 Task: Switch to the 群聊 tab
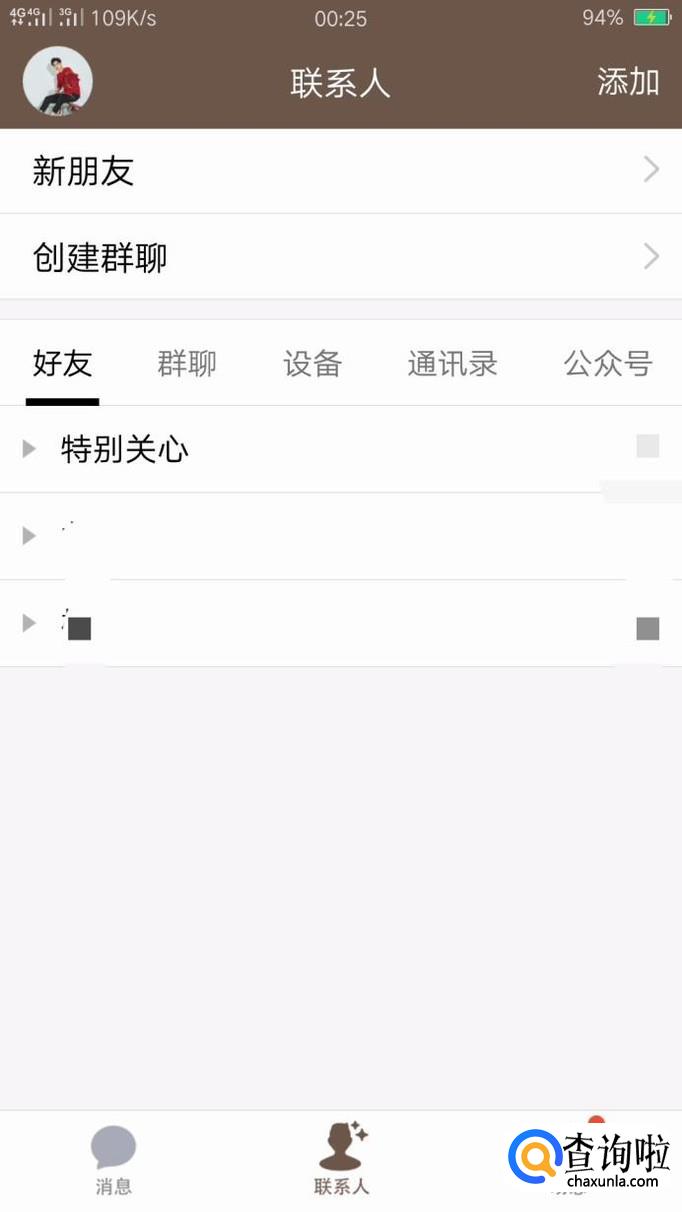tap(187, 364)
